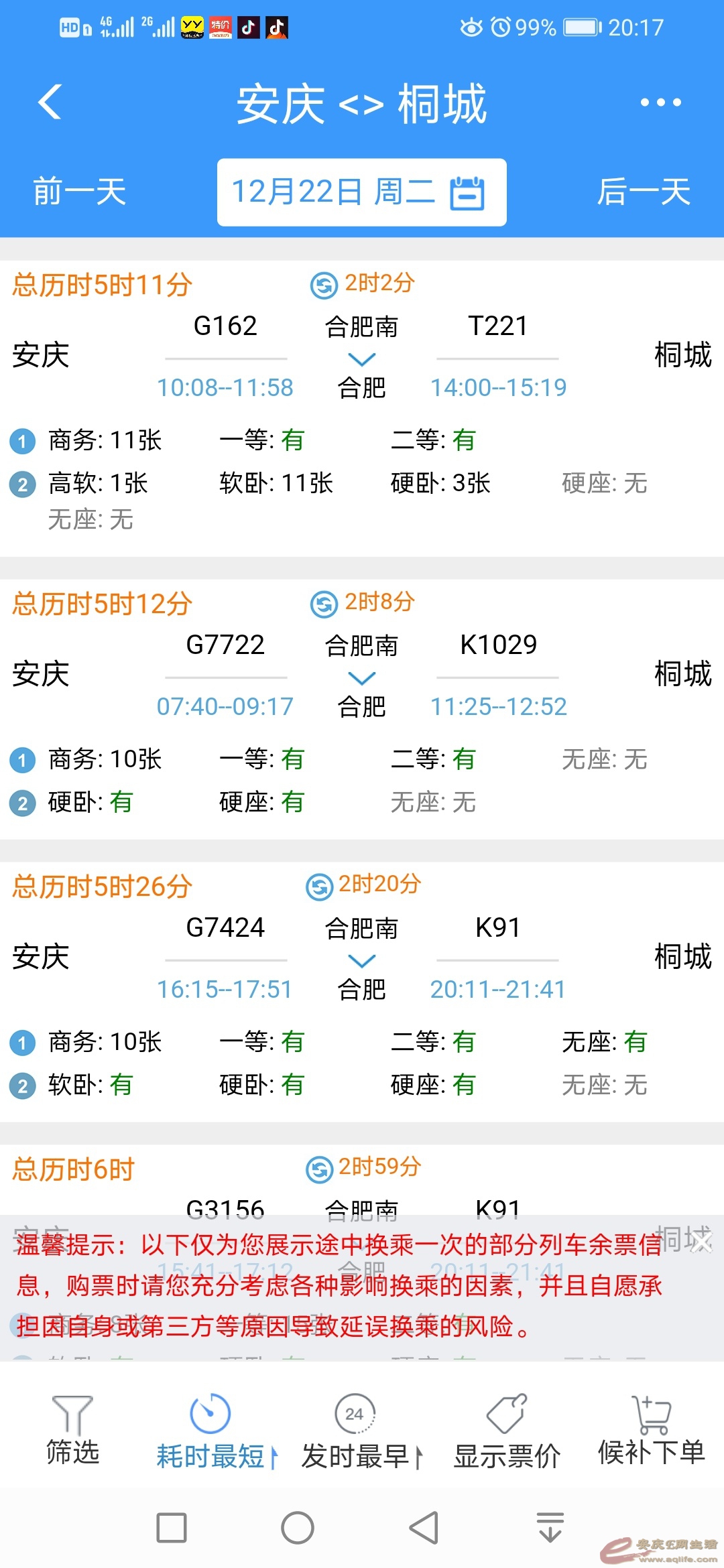Open the 筛选 filter options
The image size is (724, 1568).
72,1430
